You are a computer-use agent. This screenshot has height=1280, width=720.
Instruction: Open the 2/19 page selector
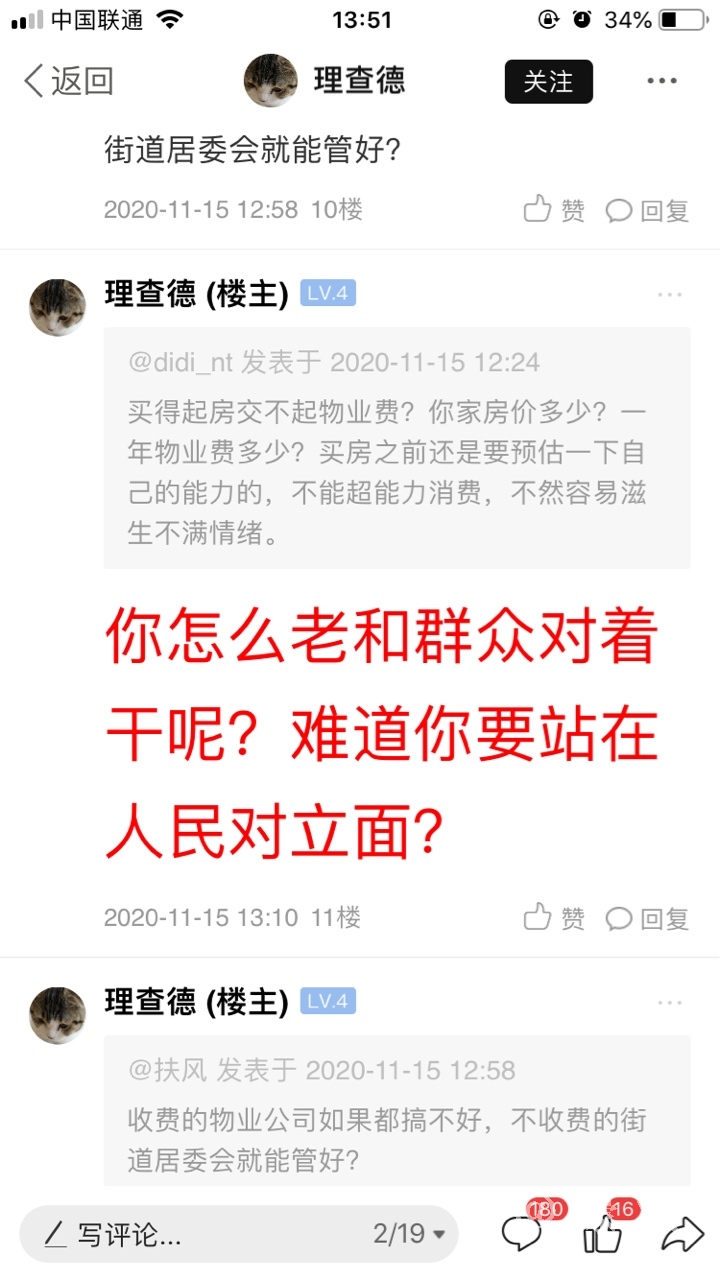409,1234
